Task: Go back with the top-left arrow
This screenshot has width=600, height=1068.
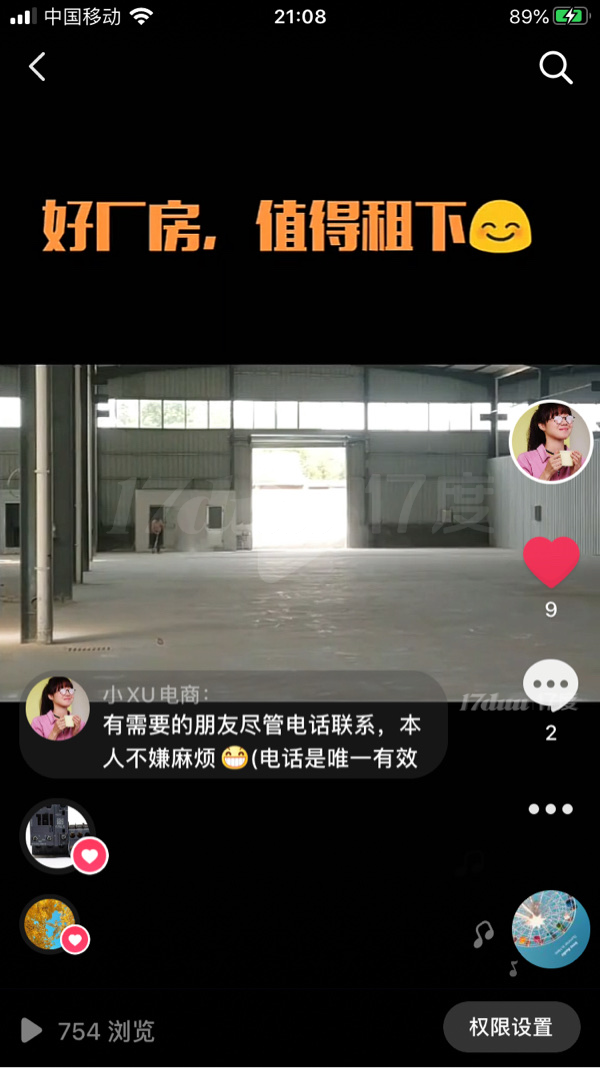Action: pos(37,67)
